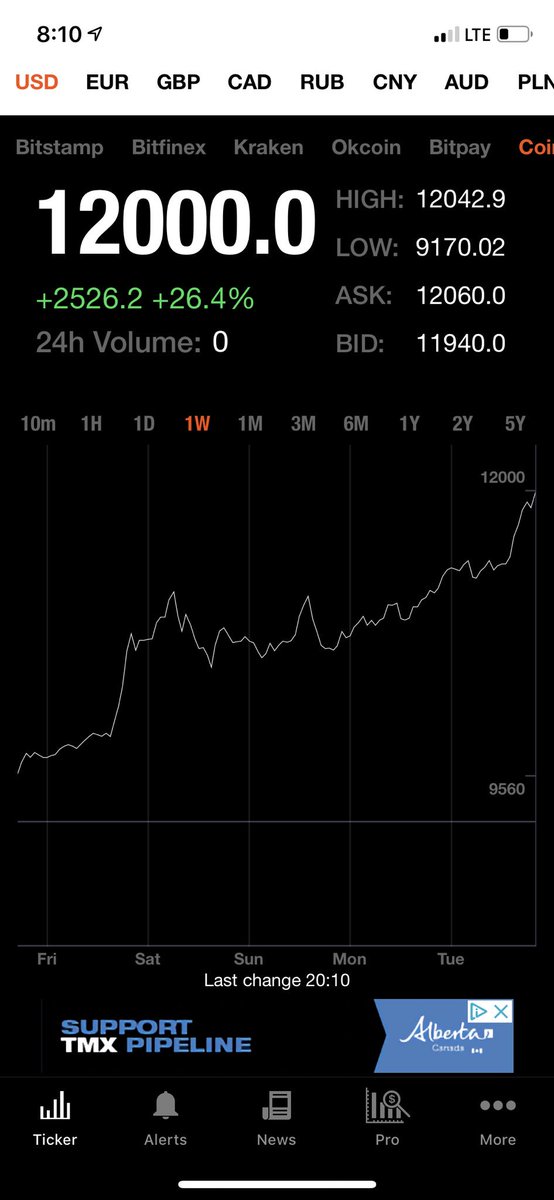The image size is (554, 1200).
Task: Go to the News tab
Action: [276, 1118]
